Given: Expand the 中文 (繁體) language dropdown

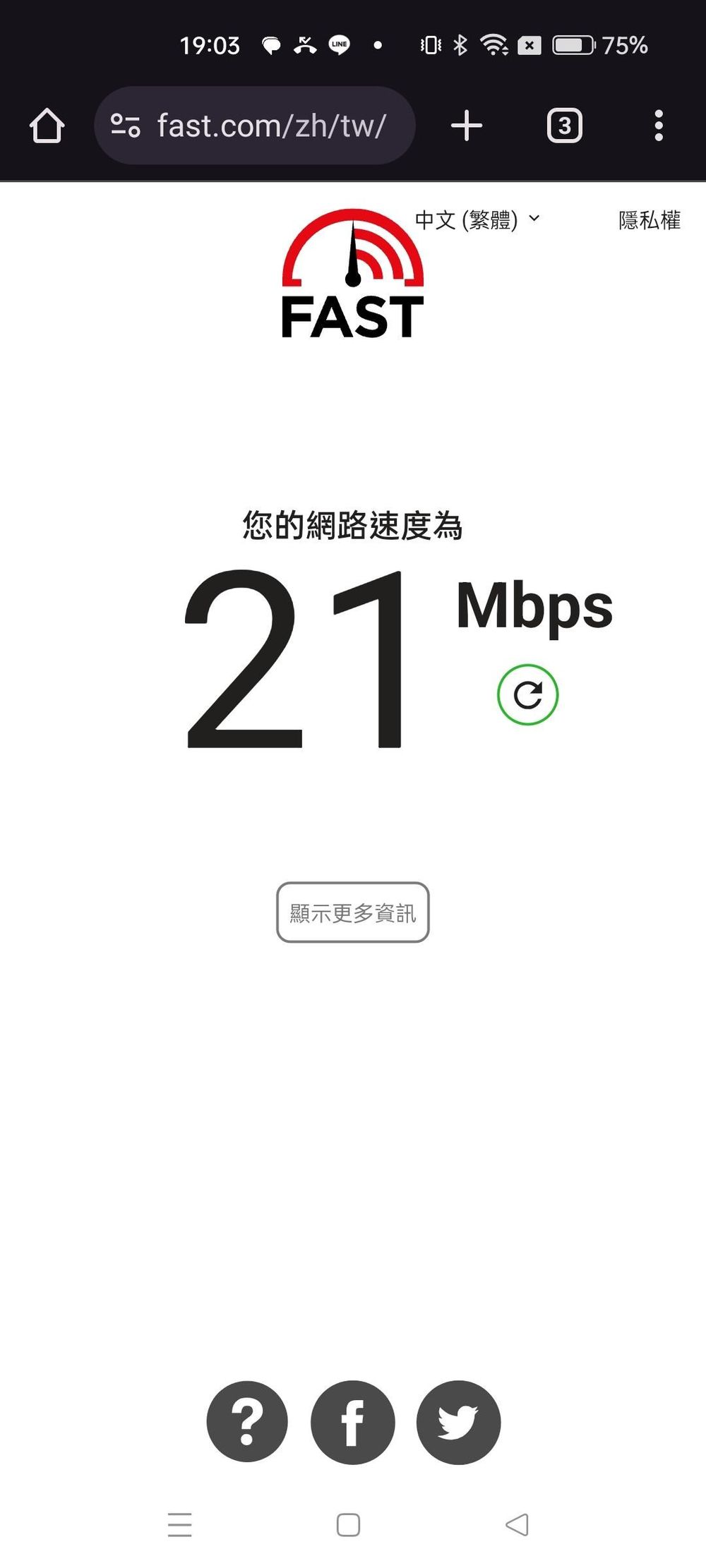Looking at the screenshot, I should pyautogui.click(x=477, y=220).
